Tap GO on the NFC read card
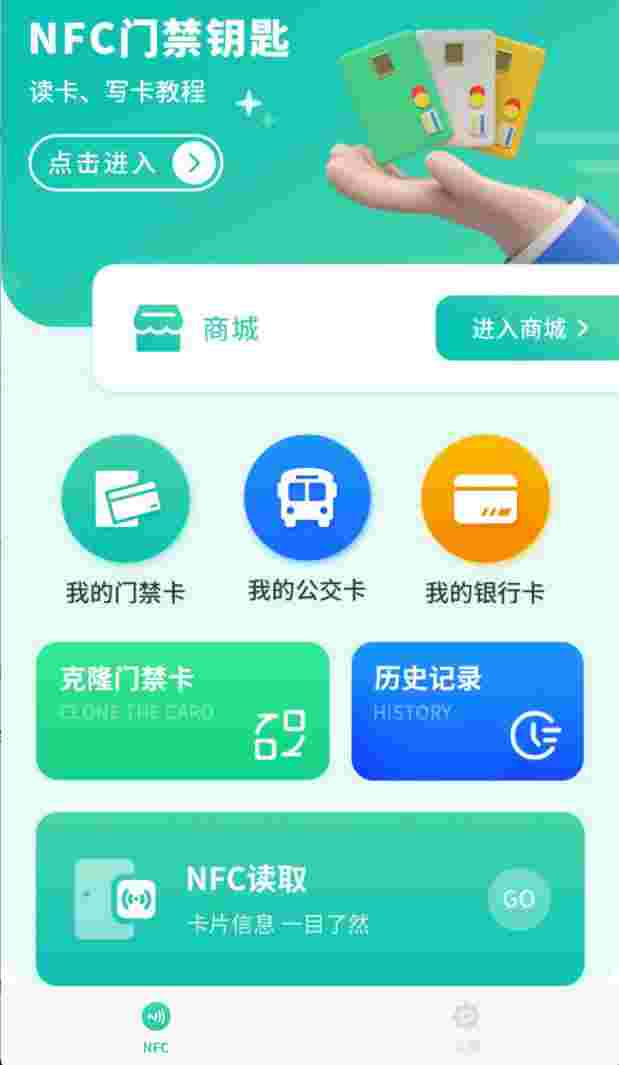The width and height of the screenshot is (619, 1065). [x=519, y=899]
